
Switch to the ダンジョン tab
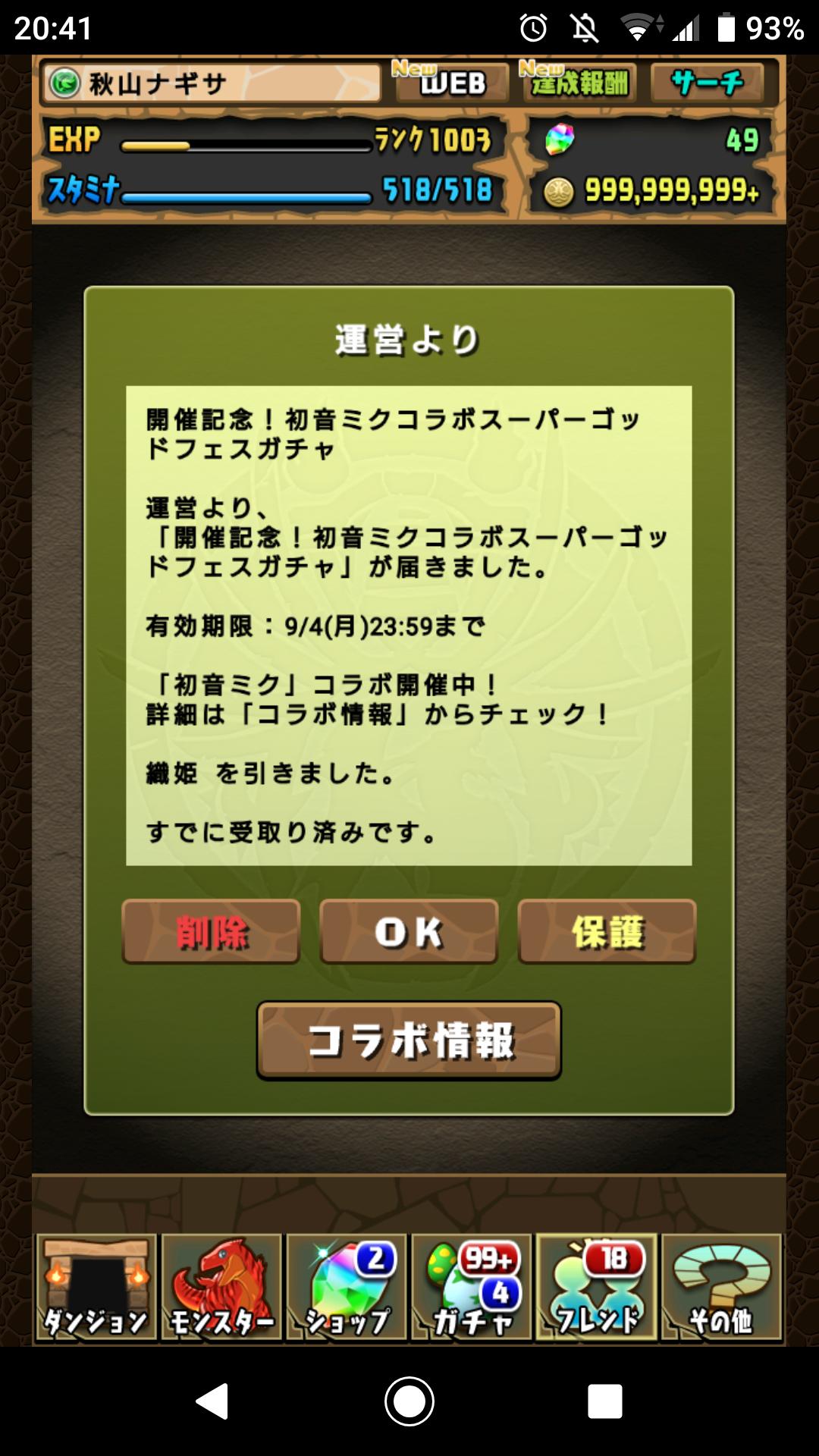(x=96, y=1287)
